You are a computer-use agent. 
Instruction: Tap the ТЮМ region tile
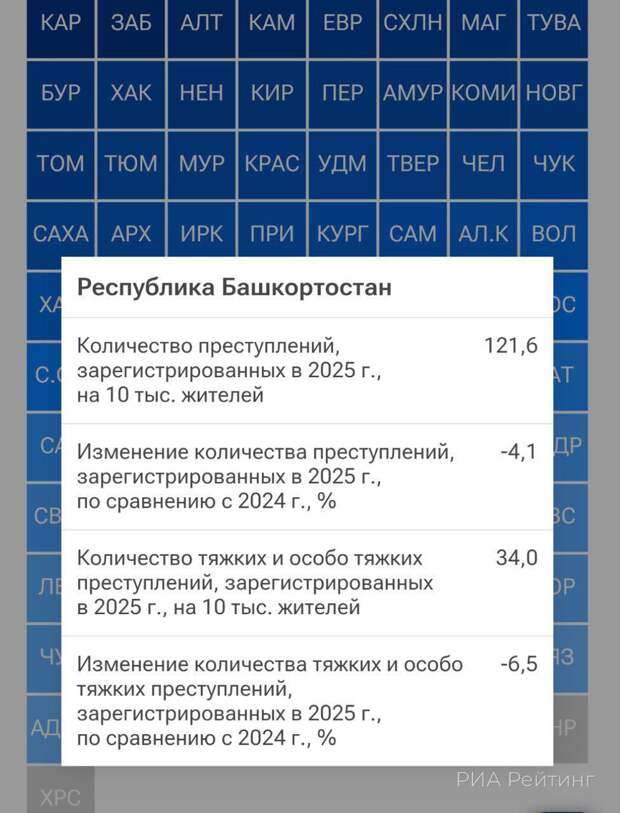click(131, 163)
